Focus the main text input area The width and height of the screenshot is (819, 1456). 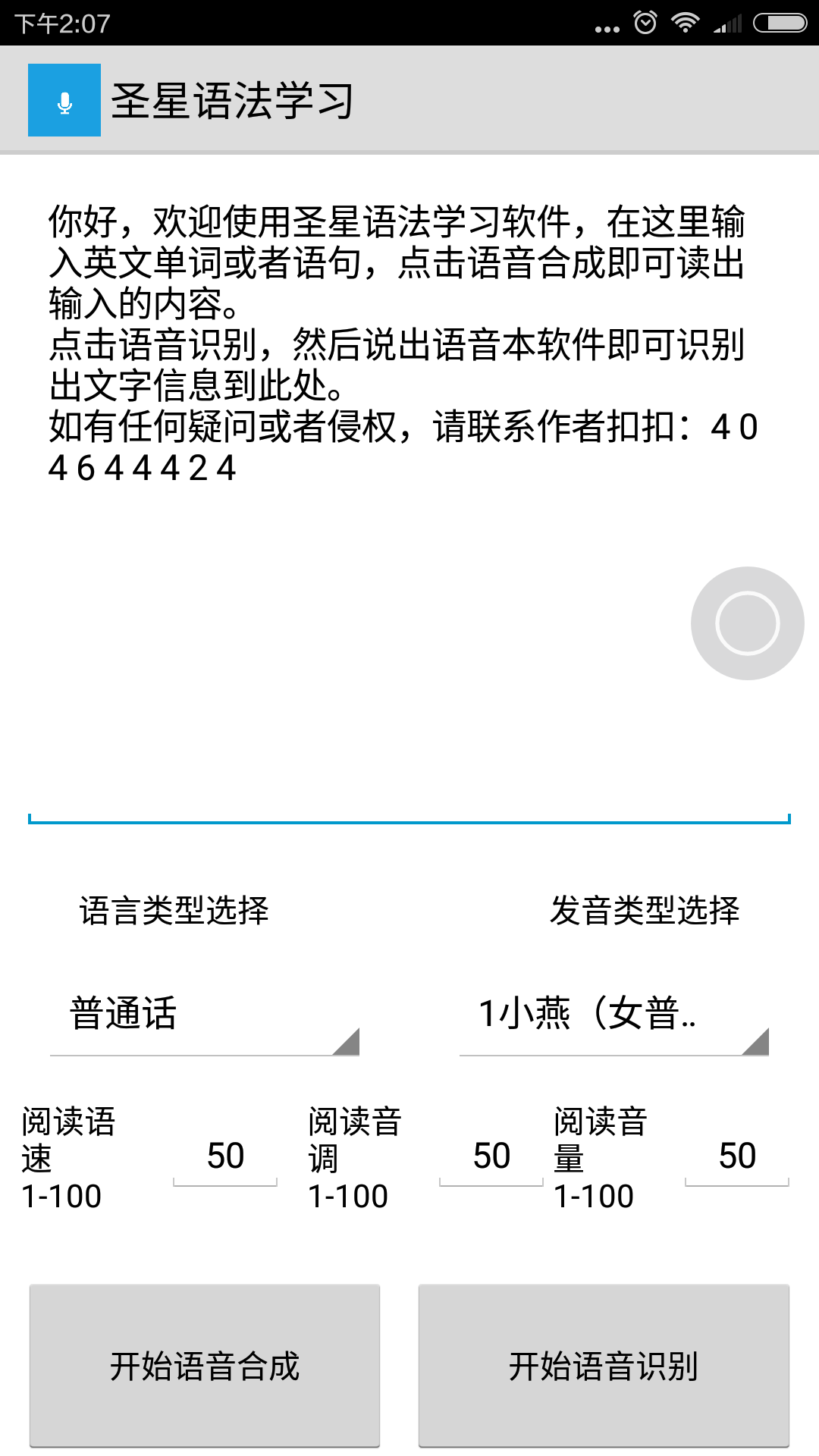[x=364, y=607]
